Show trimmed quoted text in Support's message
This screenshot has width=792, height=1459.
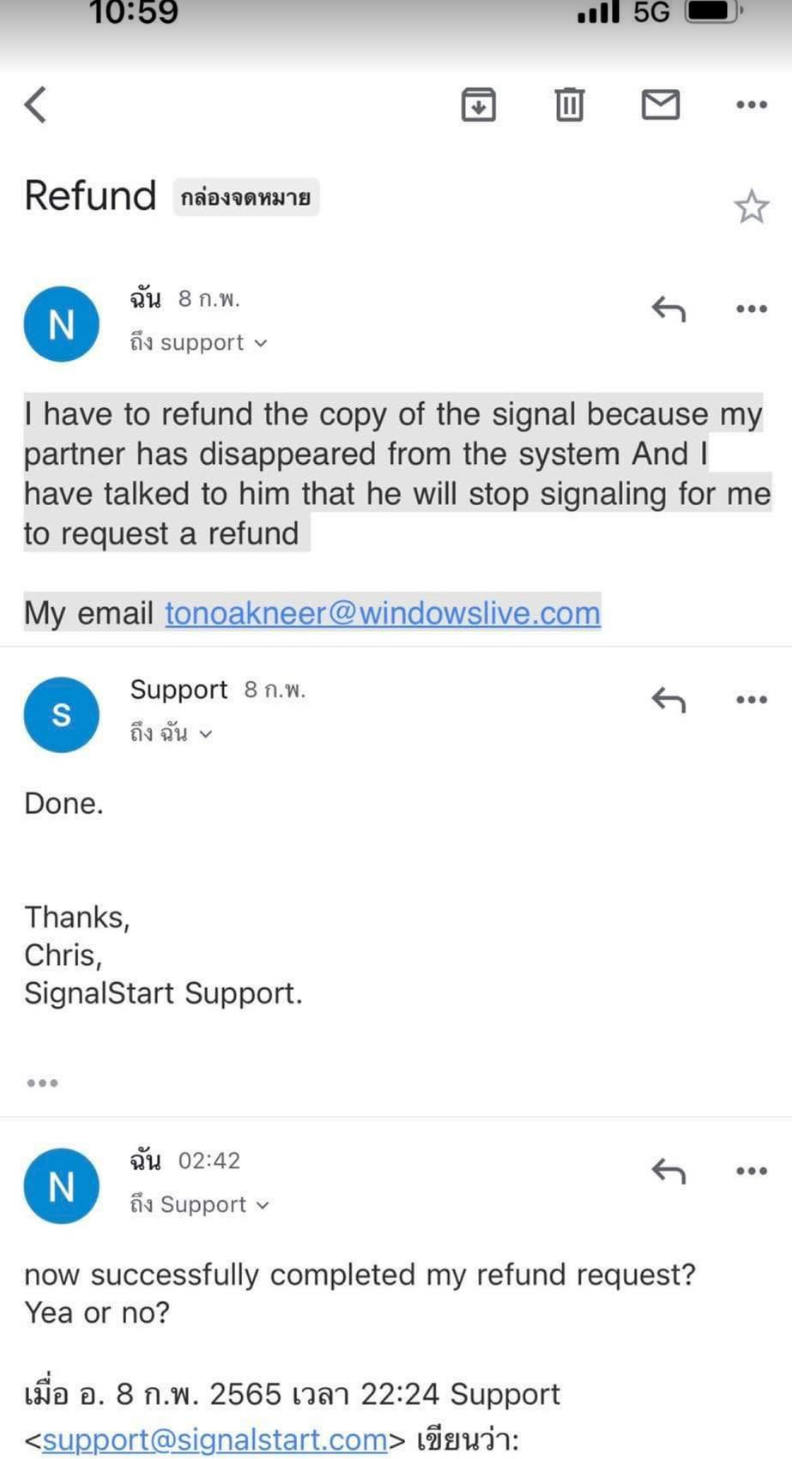coord(42,1083)
